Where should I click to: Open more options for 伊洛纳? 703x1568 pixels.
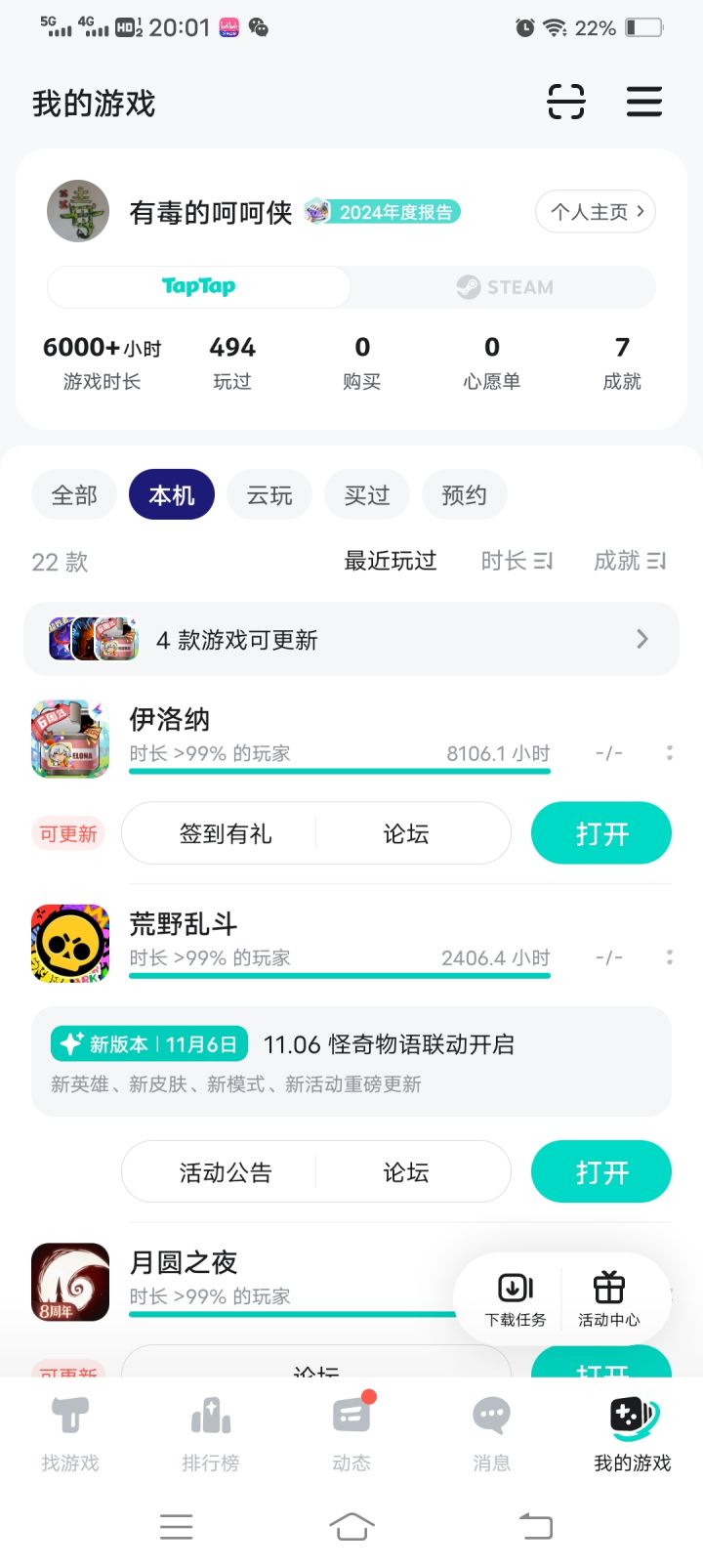click(669, 752)
